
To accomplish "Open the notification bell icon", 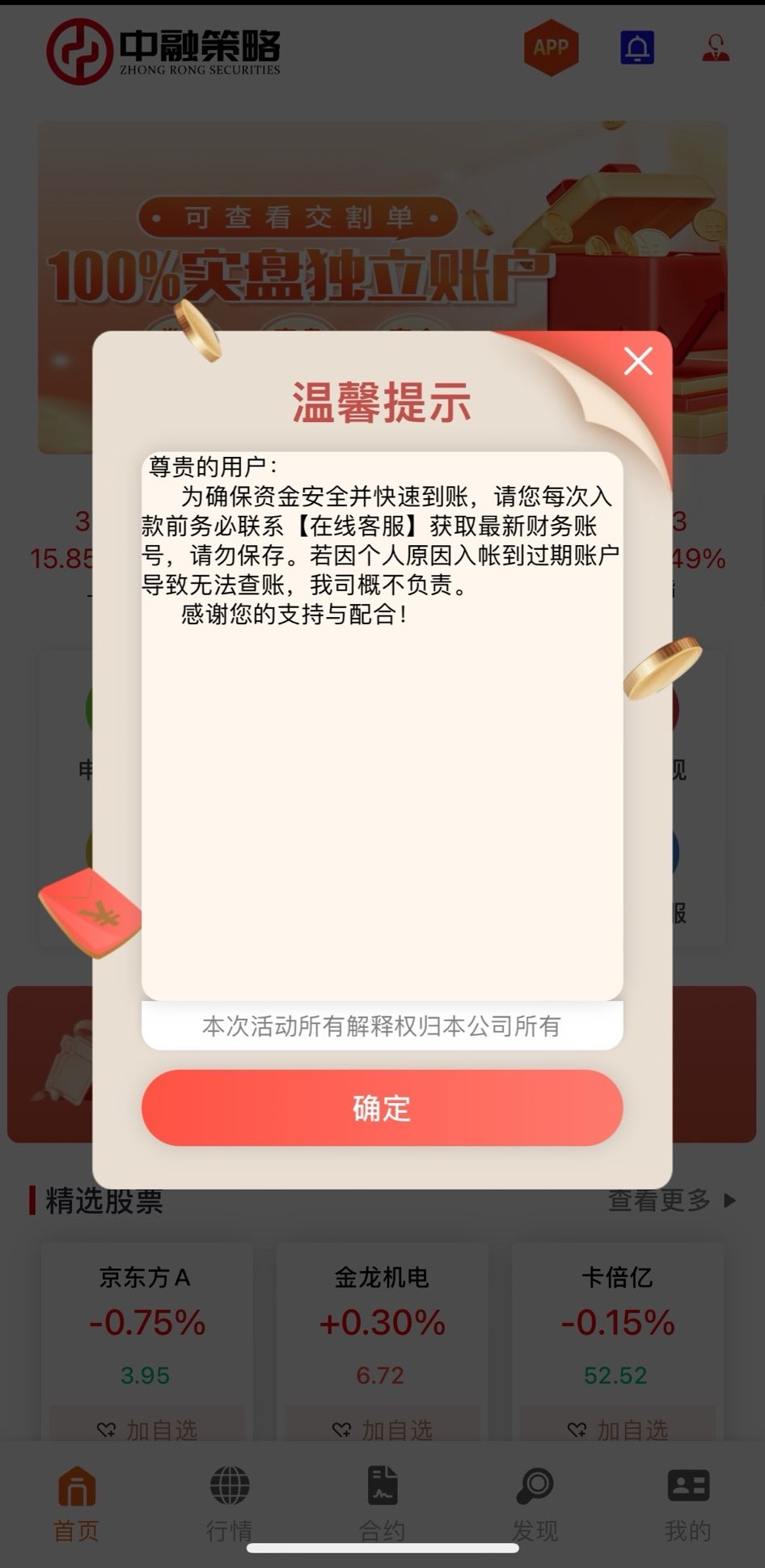I will click(637, 49).
